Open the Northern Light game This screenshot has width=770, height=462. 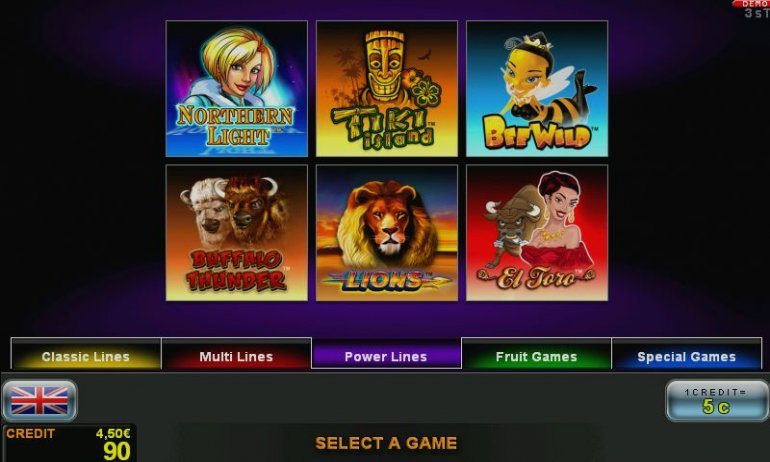[236, 88]
